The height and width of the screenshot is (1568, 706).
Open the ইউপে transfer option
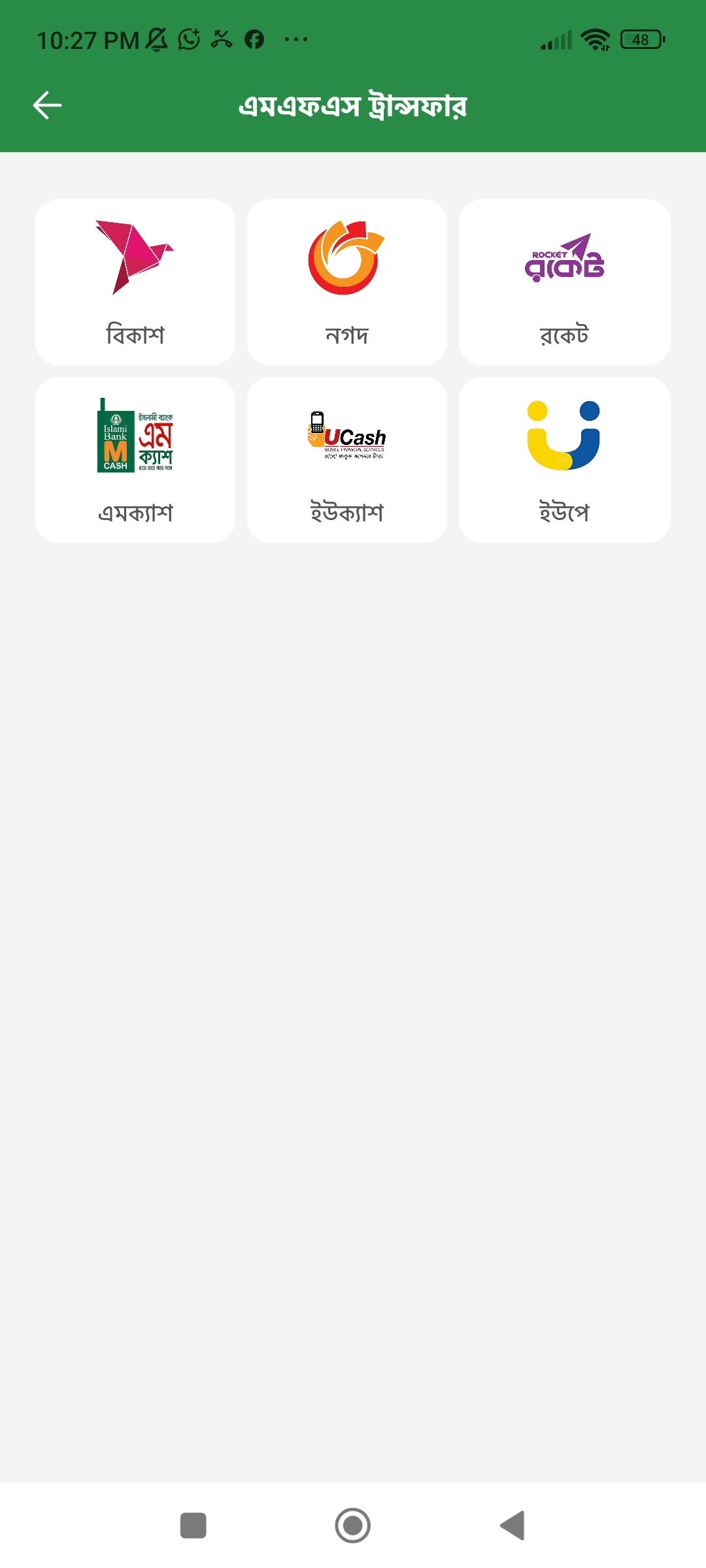[x=564, y=460]
